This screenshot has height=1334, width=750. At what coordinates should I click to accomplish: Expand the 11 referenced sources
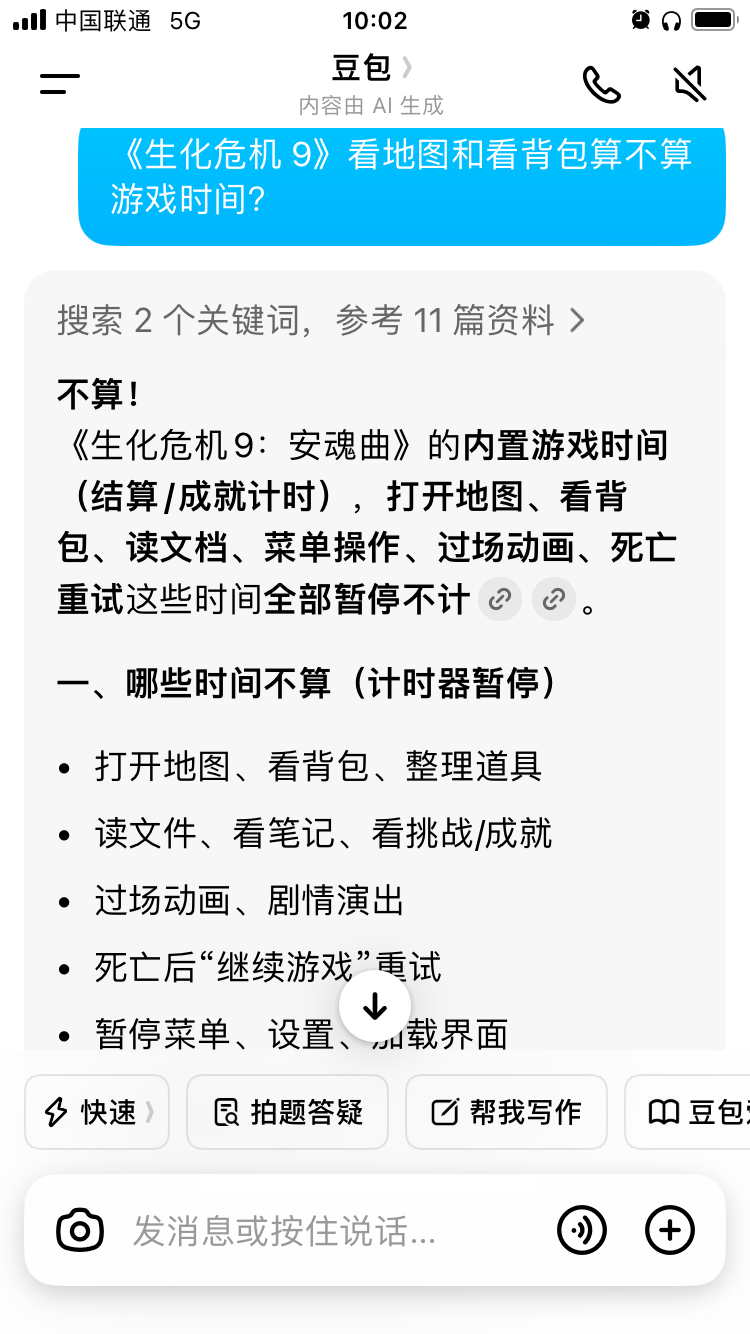322,321
